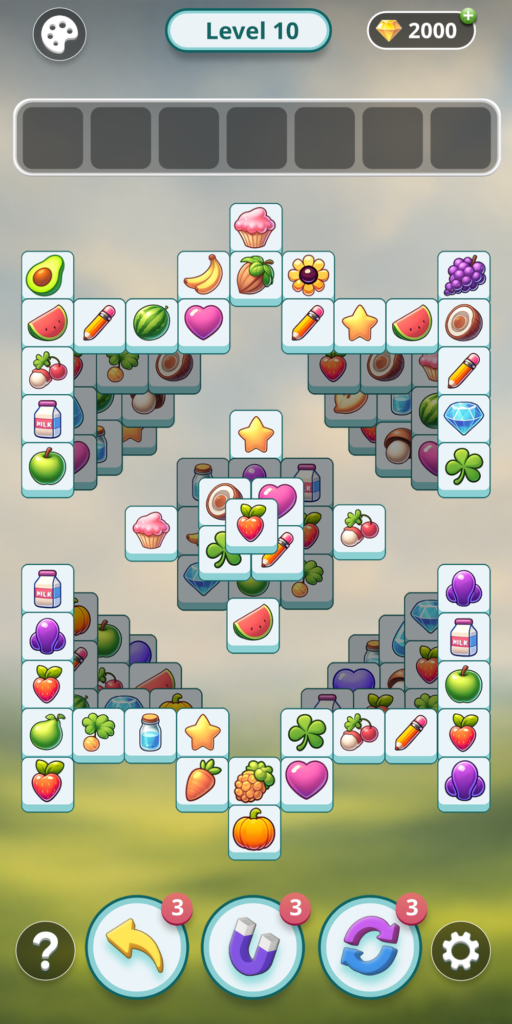512x1024 pixels.
Task: Tap the banana tile
Action: [x=204, y=278]
